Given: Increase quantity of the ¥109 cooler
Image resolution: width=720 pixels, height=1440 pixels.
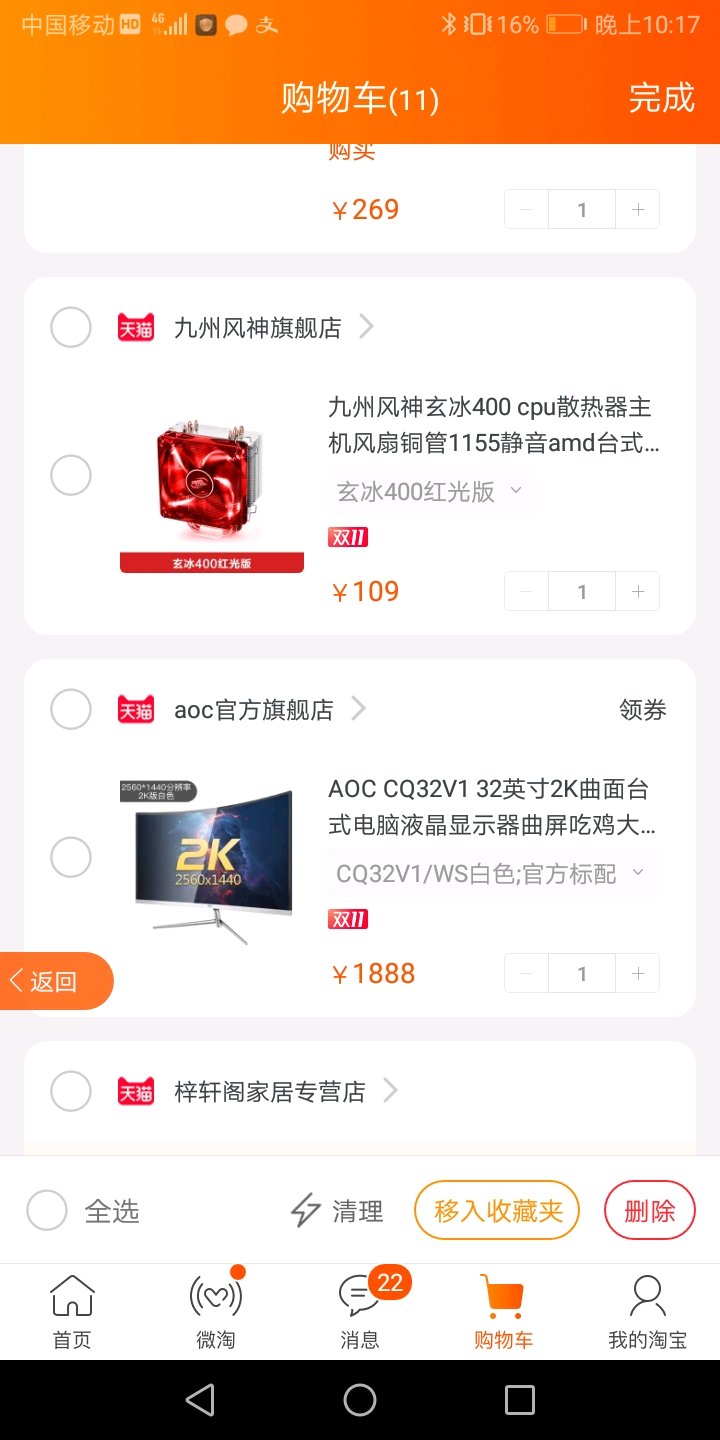Looking at the screenshot, I should (x=638, y=591).
